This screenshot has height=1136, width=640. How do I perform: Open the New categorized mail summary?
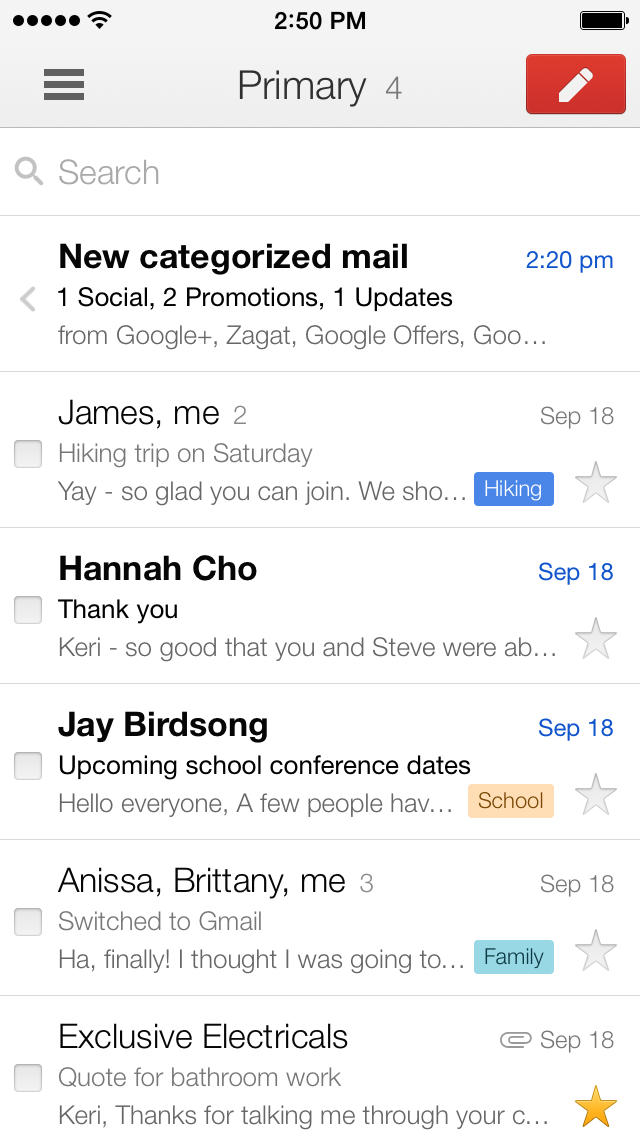click(x=300, y=295)
